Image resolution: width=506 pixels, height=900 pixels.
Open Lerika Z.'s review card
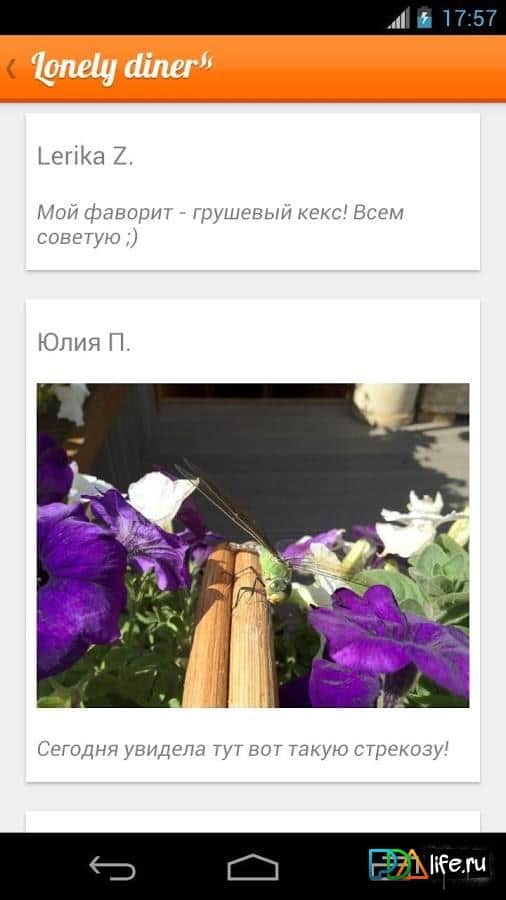253,191
